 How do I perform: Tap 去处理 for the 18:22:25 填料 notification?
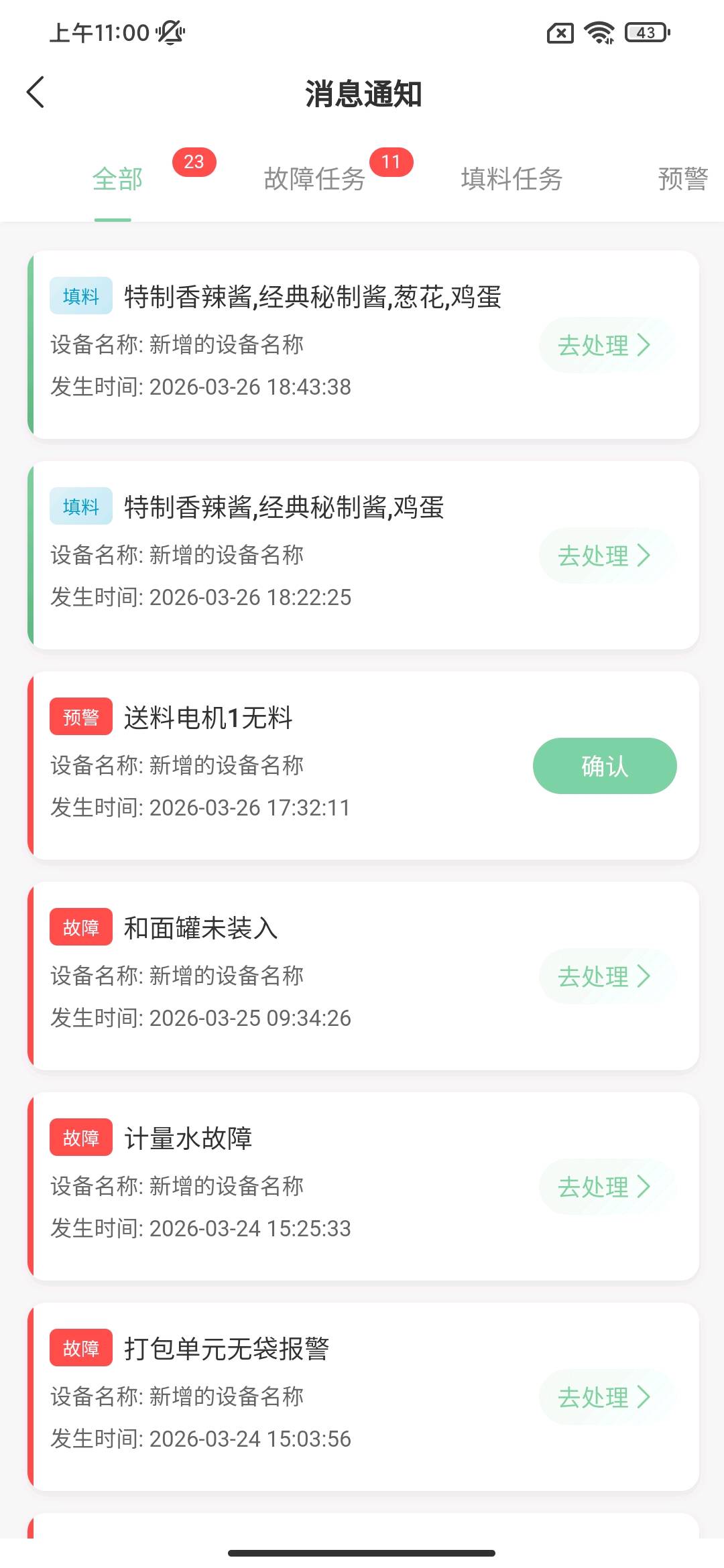605,556
